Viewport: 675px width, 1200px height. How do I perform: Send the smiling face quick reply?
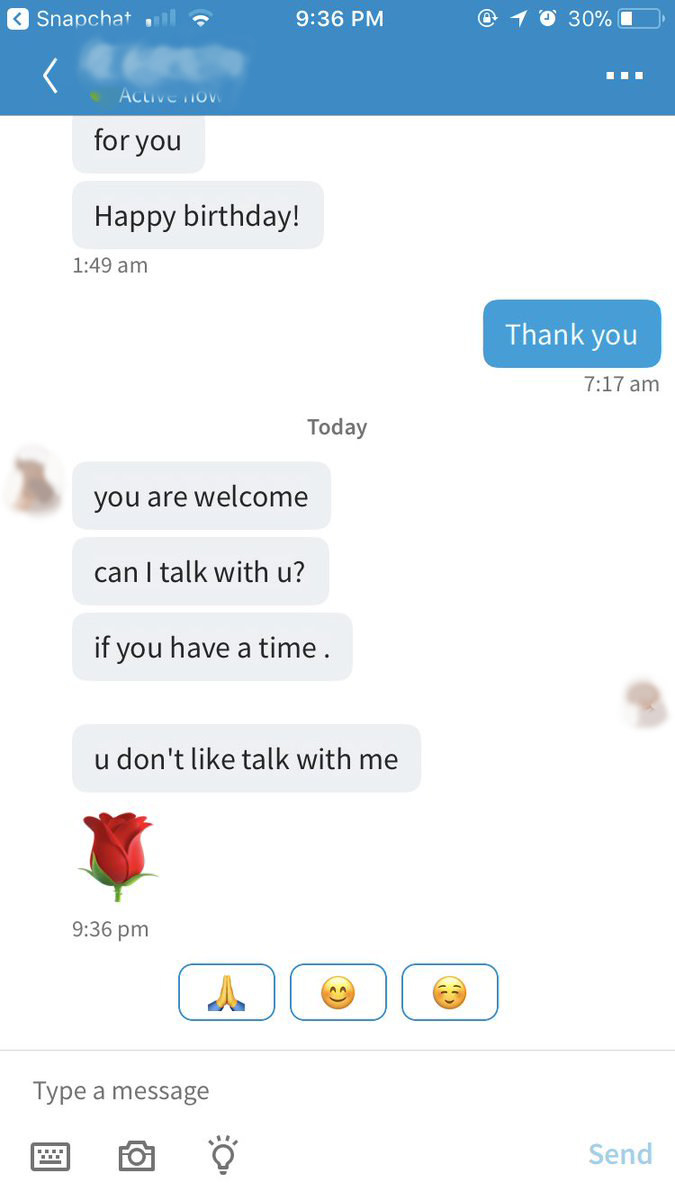[338, 992]
